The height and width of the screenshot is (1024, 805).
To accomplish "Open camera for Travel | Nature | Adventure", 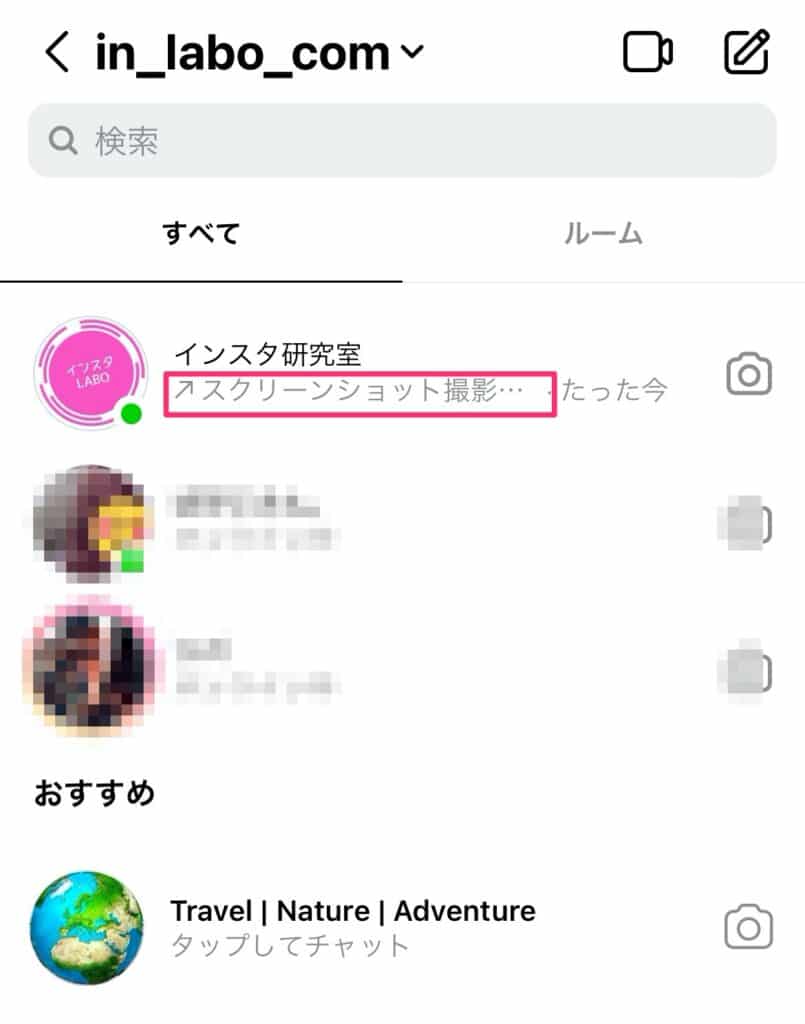I will click(749, 928).
